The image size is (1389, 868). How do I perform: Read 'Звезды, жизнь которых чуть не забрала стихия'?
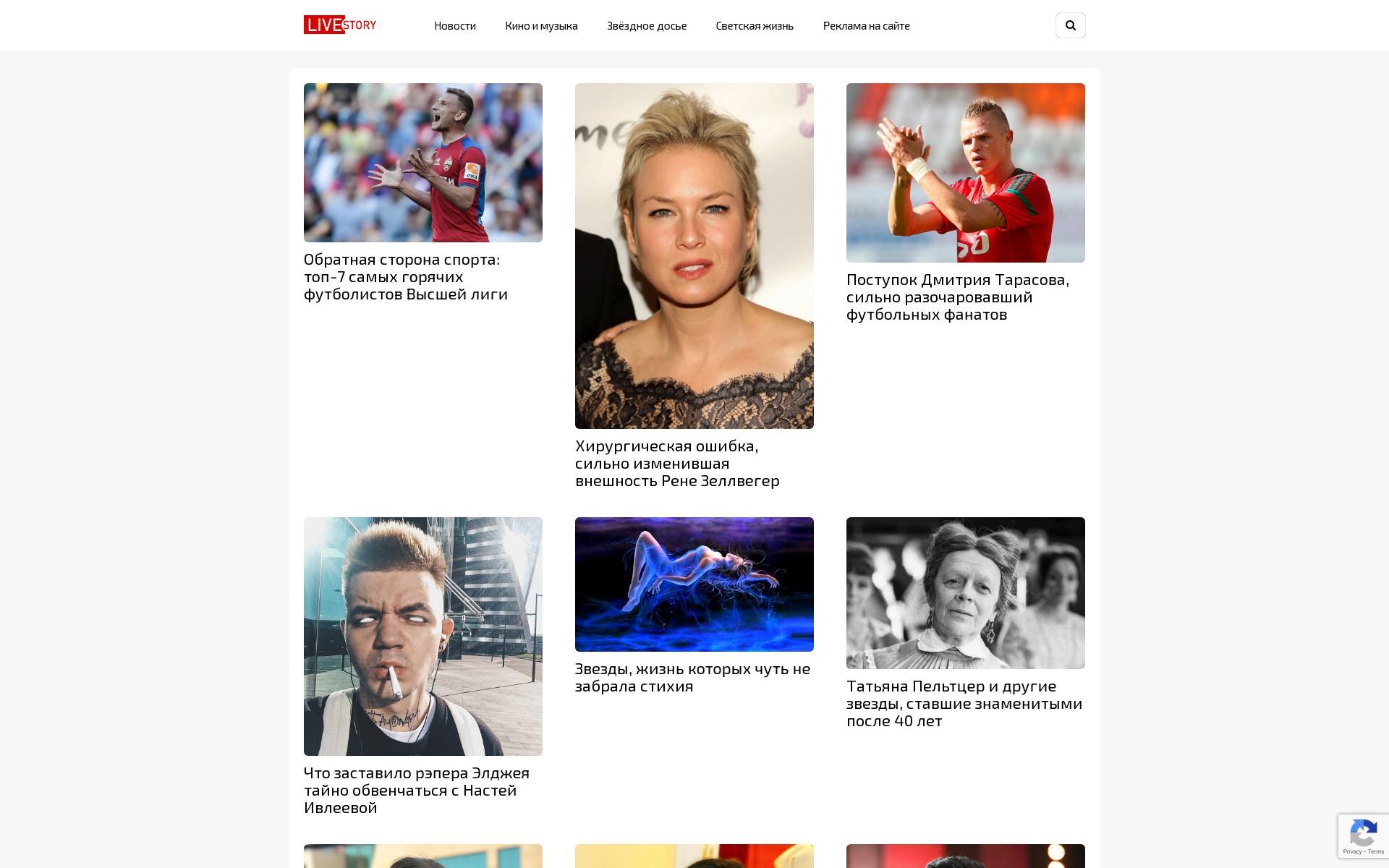(692, 677)
